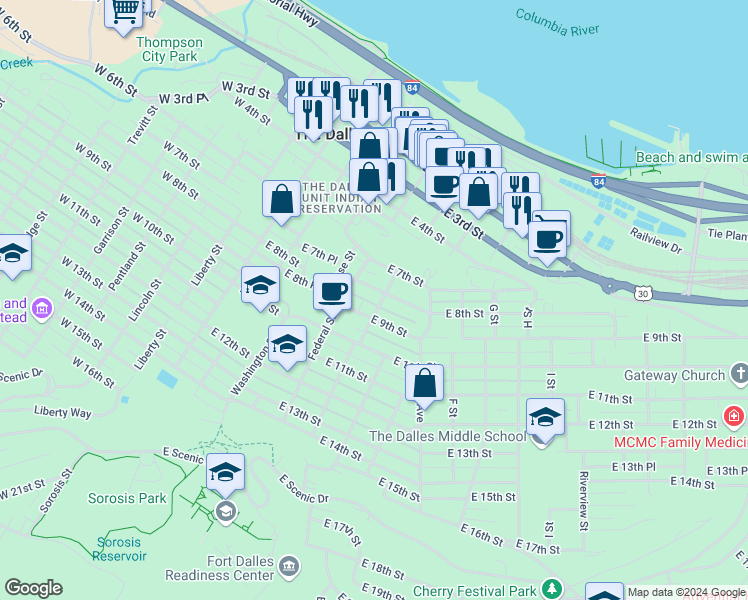Image resolution: width=748 pixels, height=600 pixels.
Task: Select the school marker near W 11th St
Action: pos(12,253)
